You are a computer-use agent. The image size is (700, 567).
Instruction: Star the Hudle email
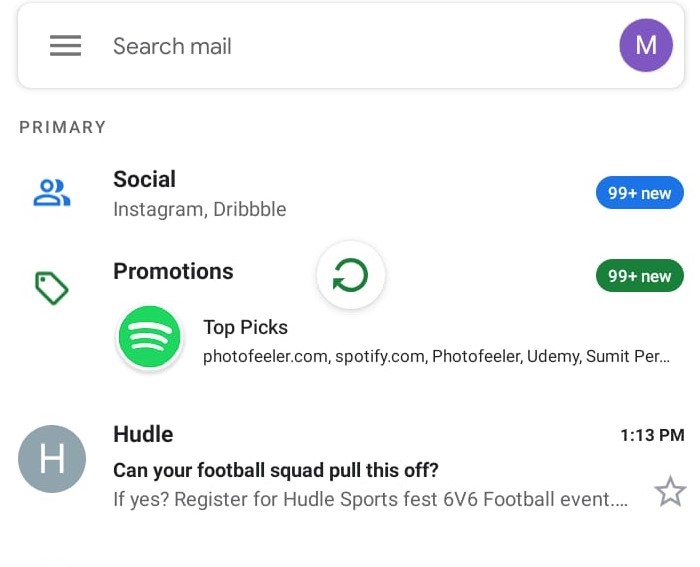669,491
